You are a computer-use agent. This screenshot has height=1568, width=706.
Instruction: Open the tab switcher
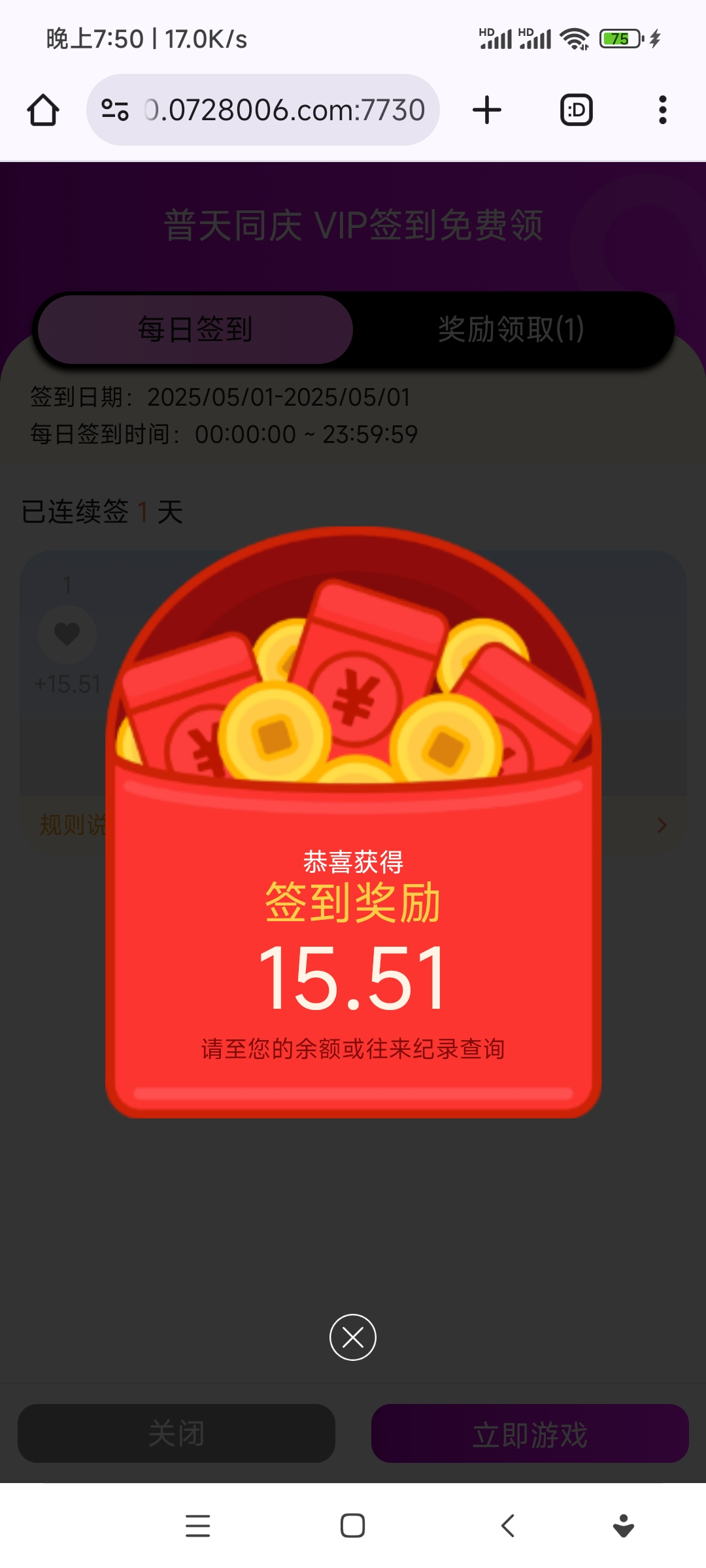576,110
